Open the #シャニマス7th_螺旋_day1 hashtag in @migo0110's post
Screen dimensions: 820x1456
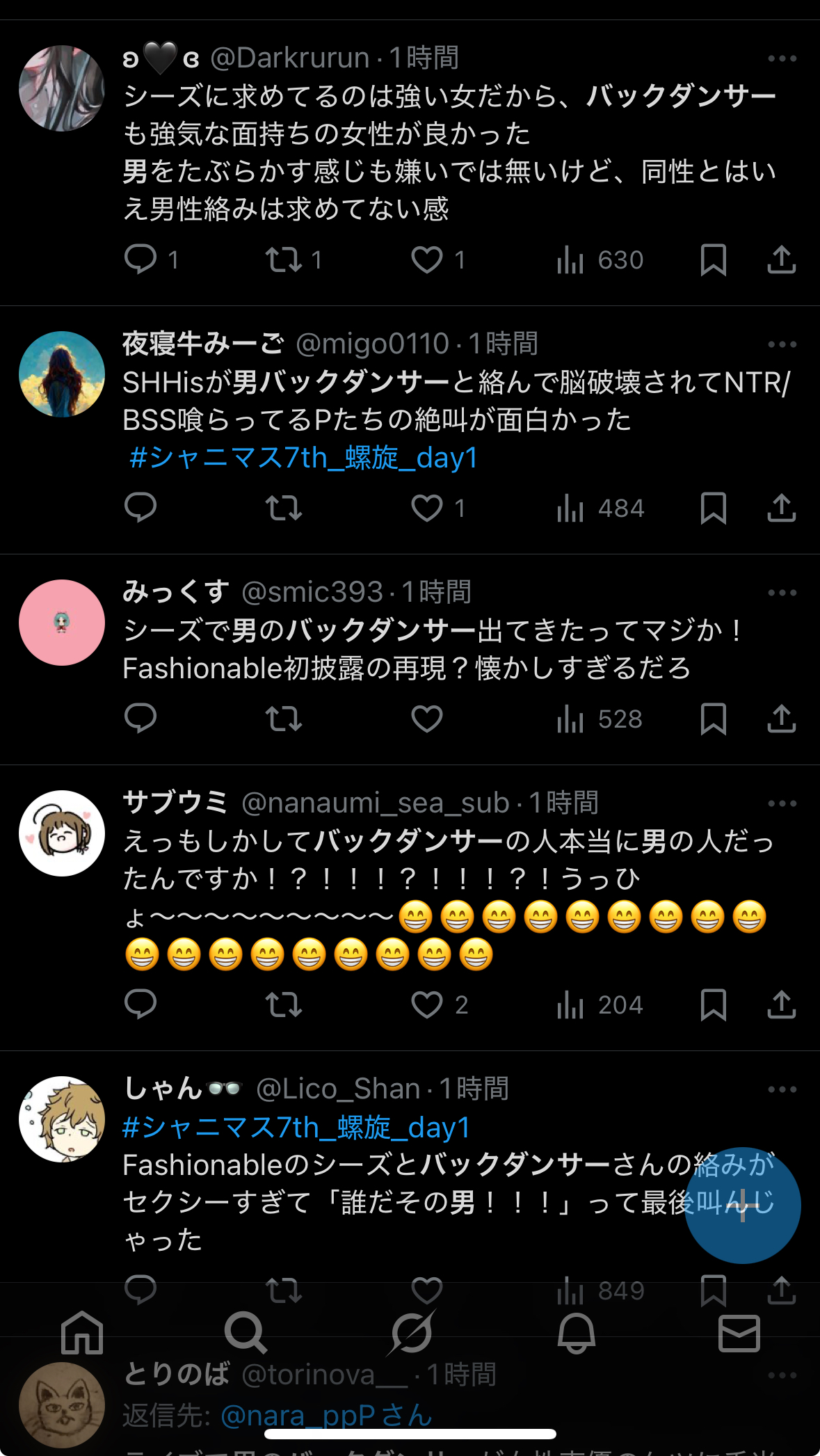pos(304,458)
